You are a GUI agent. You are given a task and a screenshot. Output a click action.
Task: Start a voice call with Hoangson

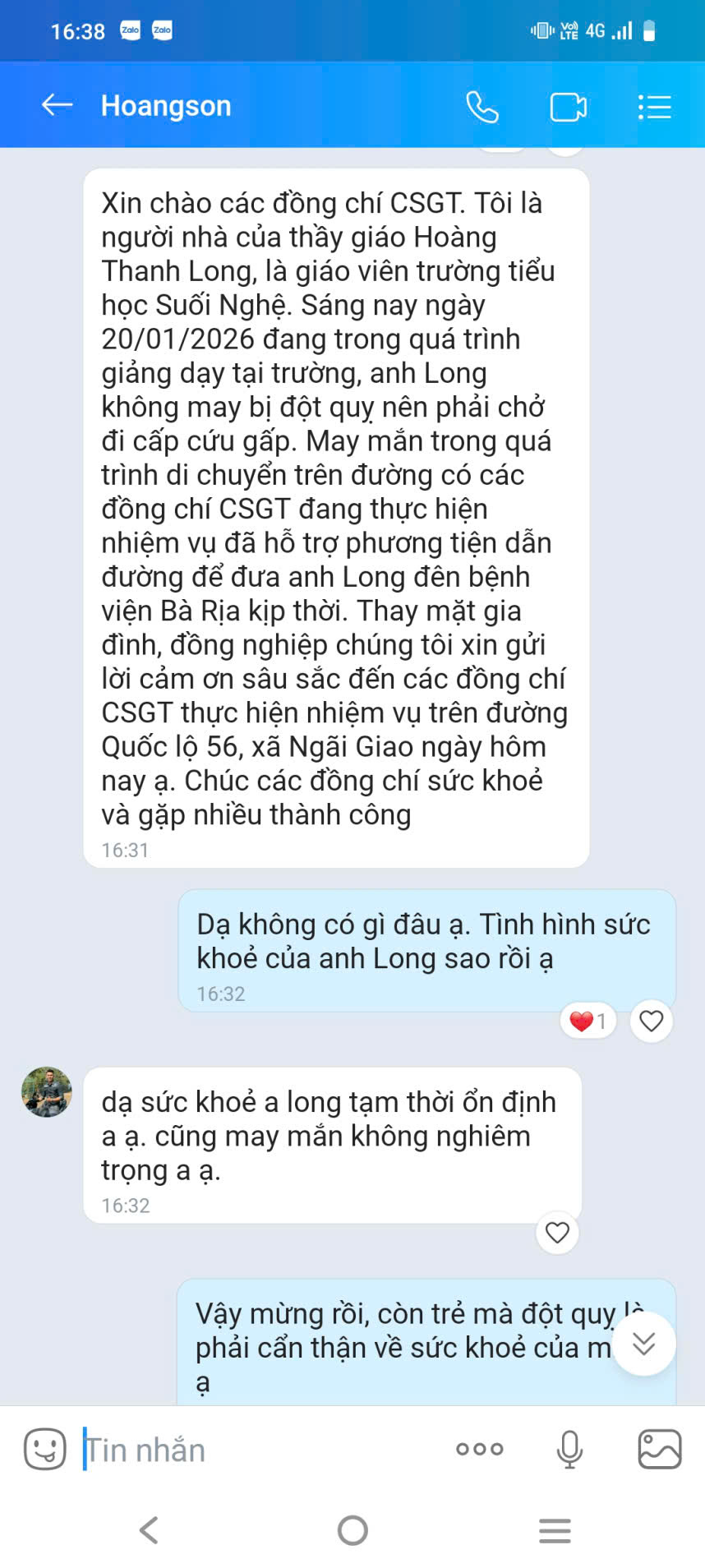tap(482, 107)
